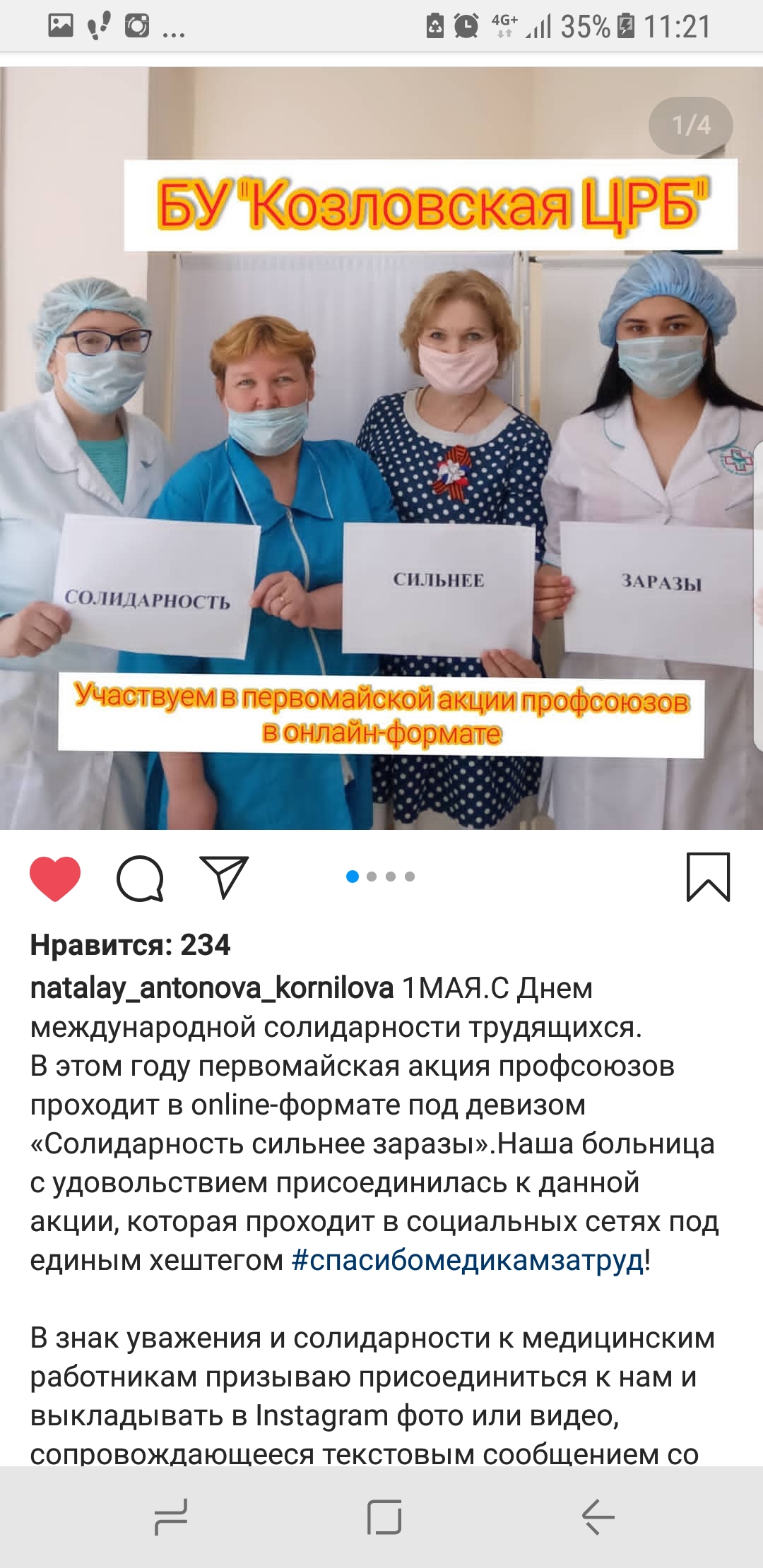
Task: Go back using the system back button
Action: [x=598, y=1516]
